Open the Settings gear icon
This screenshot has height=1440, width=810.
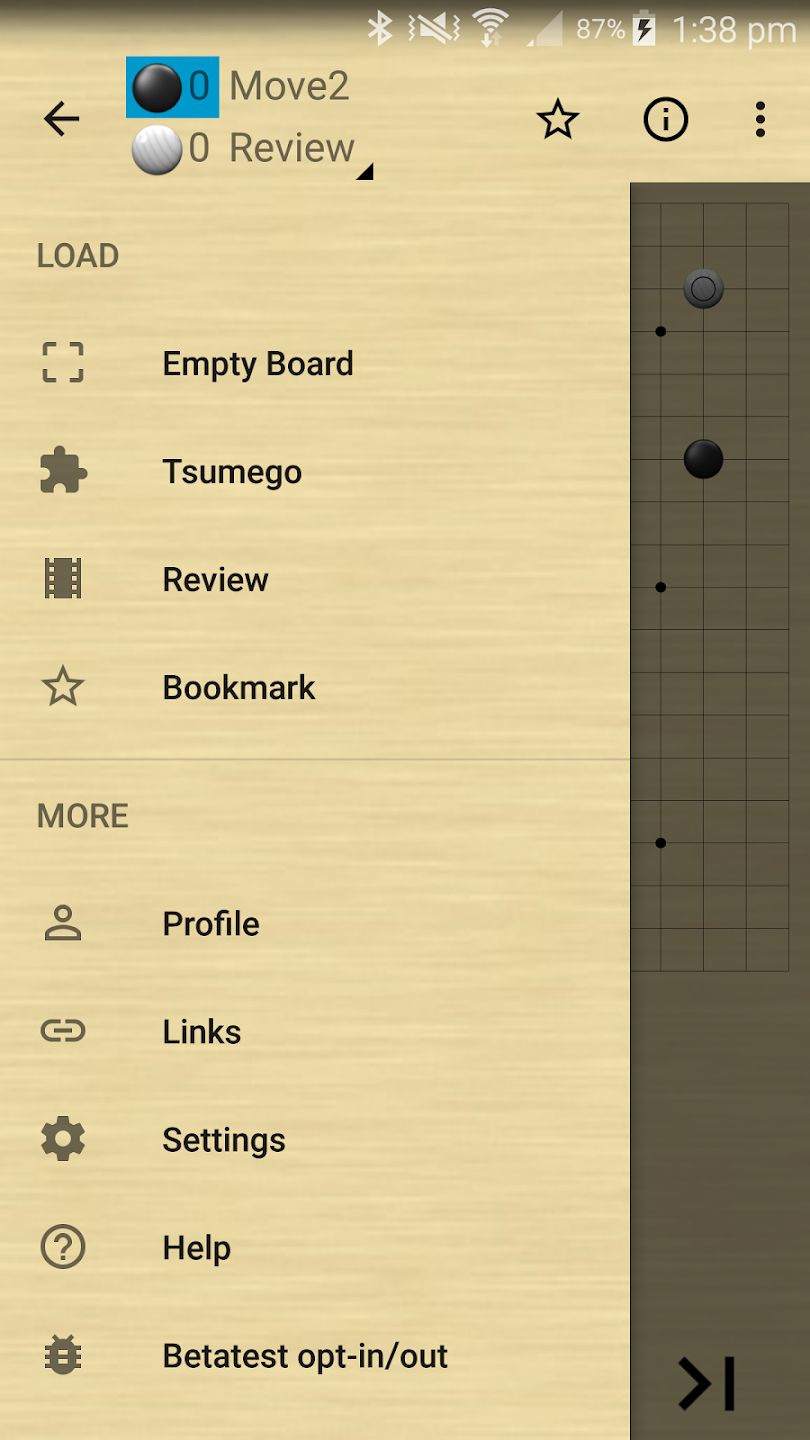coord(61,1139)
